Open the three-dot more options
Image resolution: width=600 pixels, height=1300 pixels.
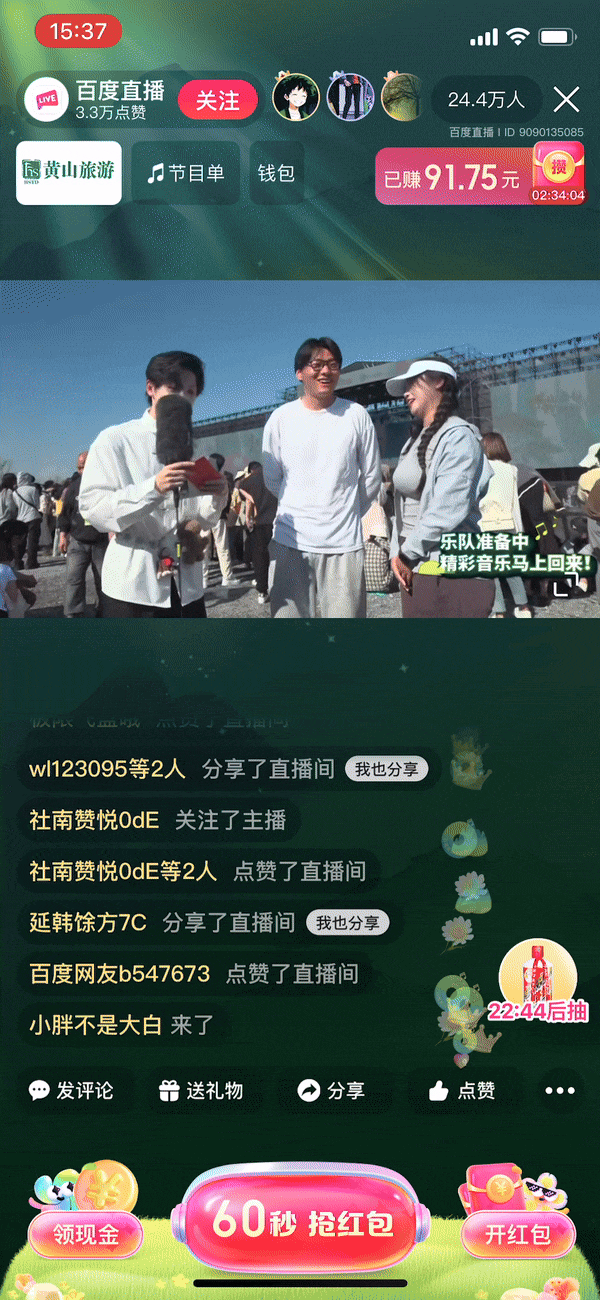561,1091
